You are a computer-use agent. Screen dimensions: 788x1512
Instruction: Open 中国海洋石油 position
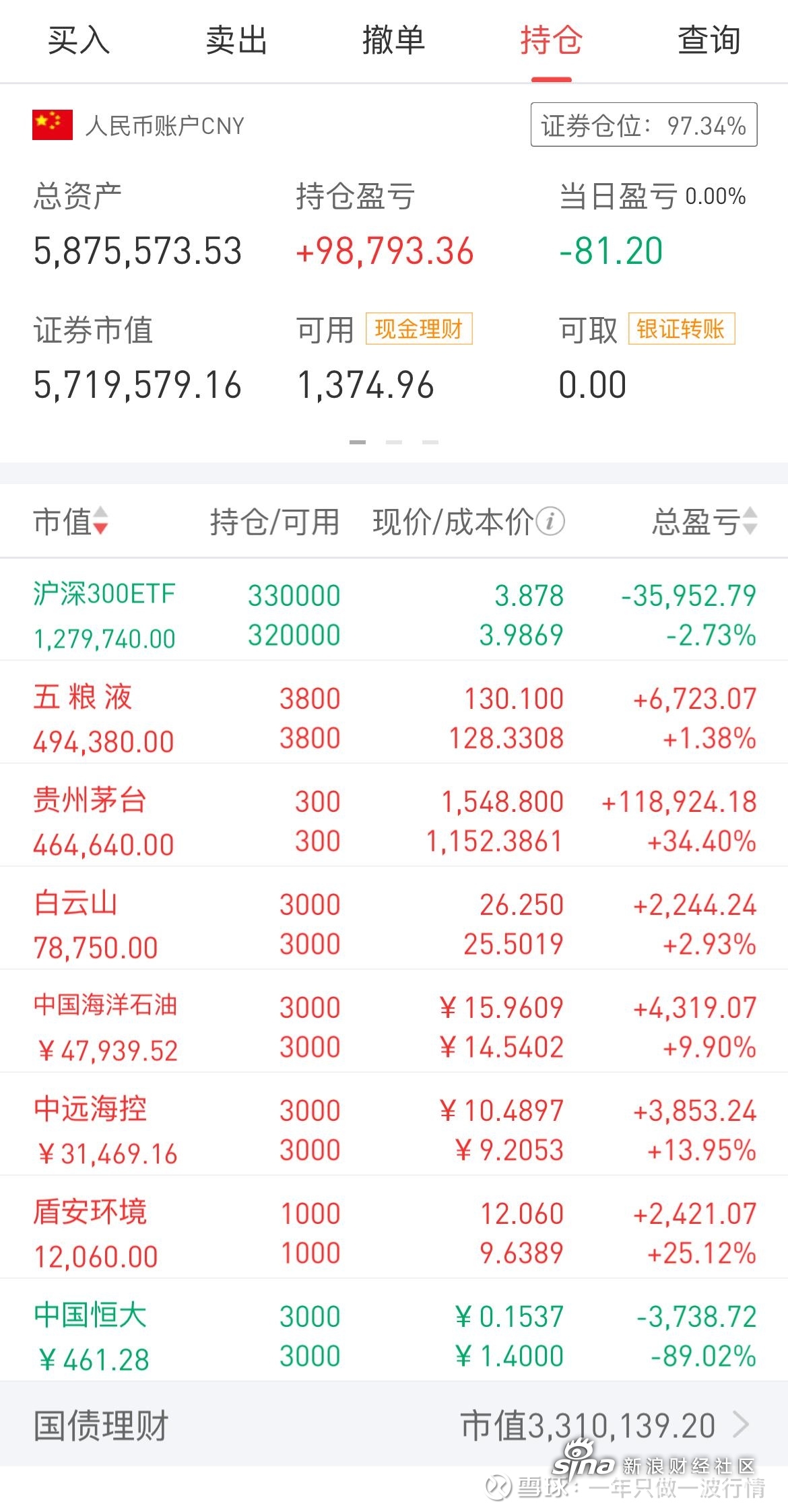tap(394, 1021)
